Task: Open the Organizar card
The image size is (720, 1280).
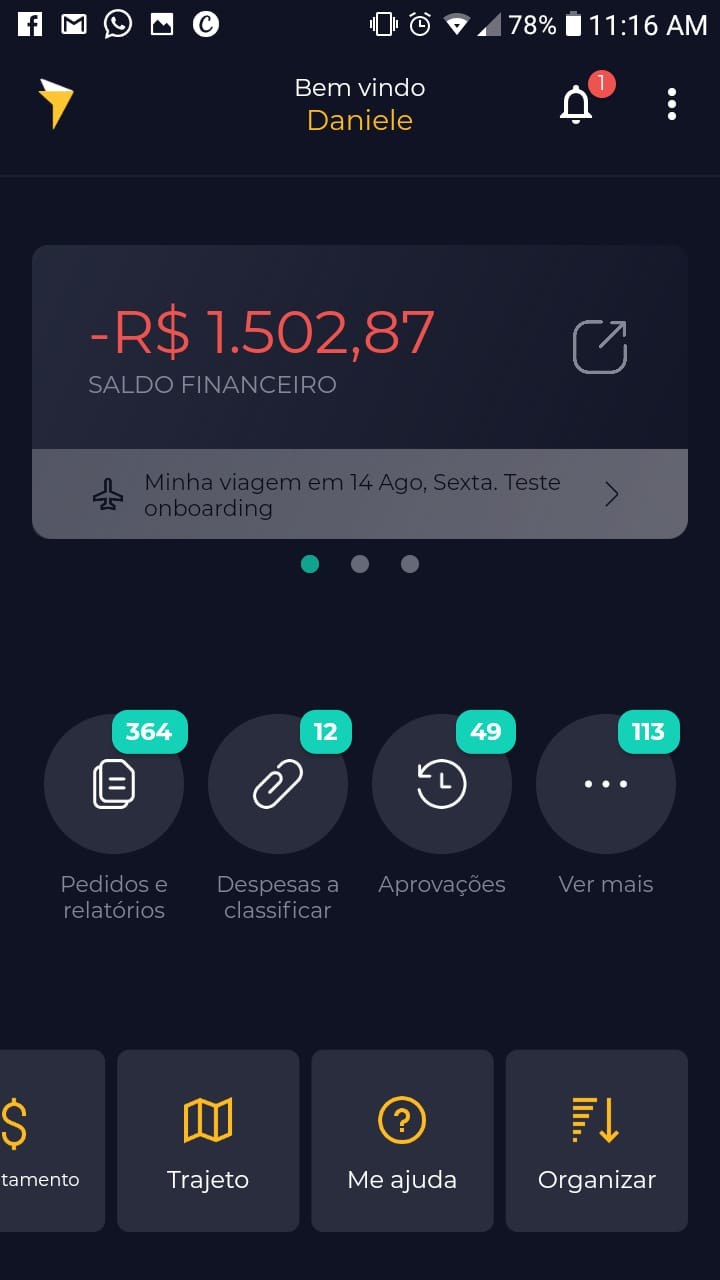Action: pyautogui.click(x=596, y=1140)
